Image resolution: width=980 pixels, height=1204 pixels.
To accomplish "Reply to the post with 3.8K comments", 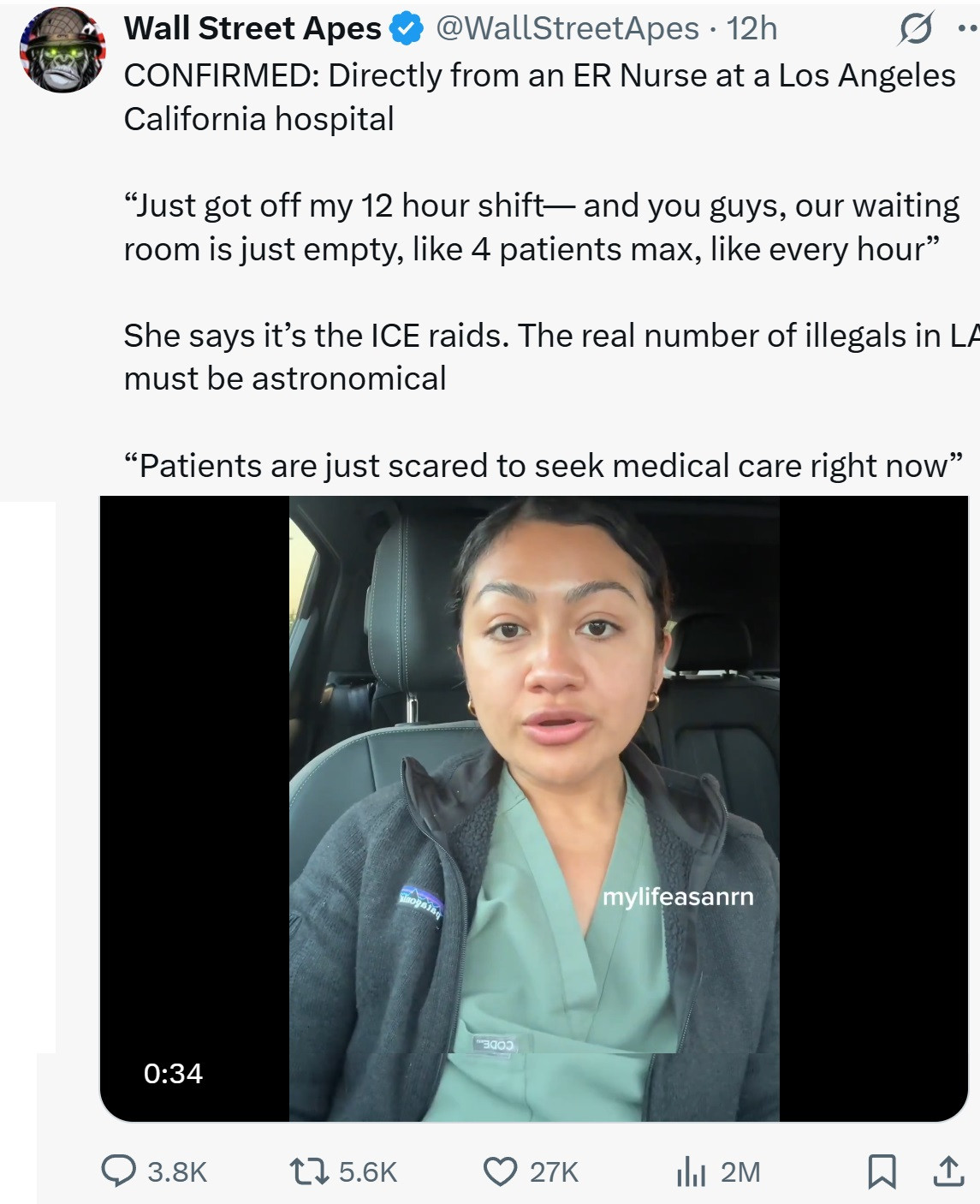I will (119, 1171).
